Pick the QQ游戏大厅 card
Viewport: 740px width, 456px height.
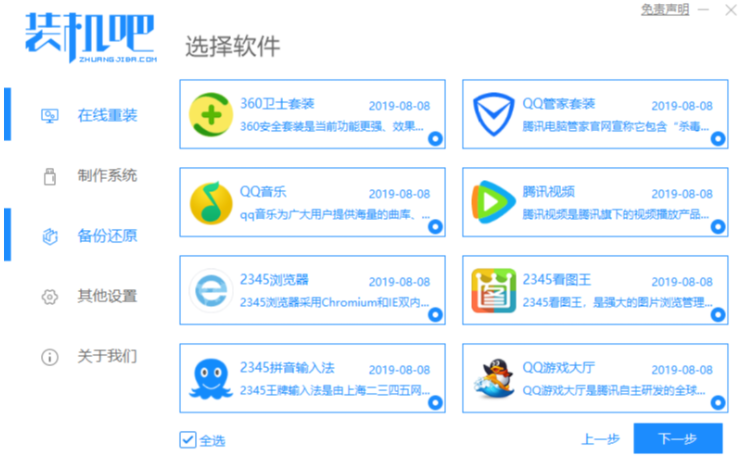[595, 378]
